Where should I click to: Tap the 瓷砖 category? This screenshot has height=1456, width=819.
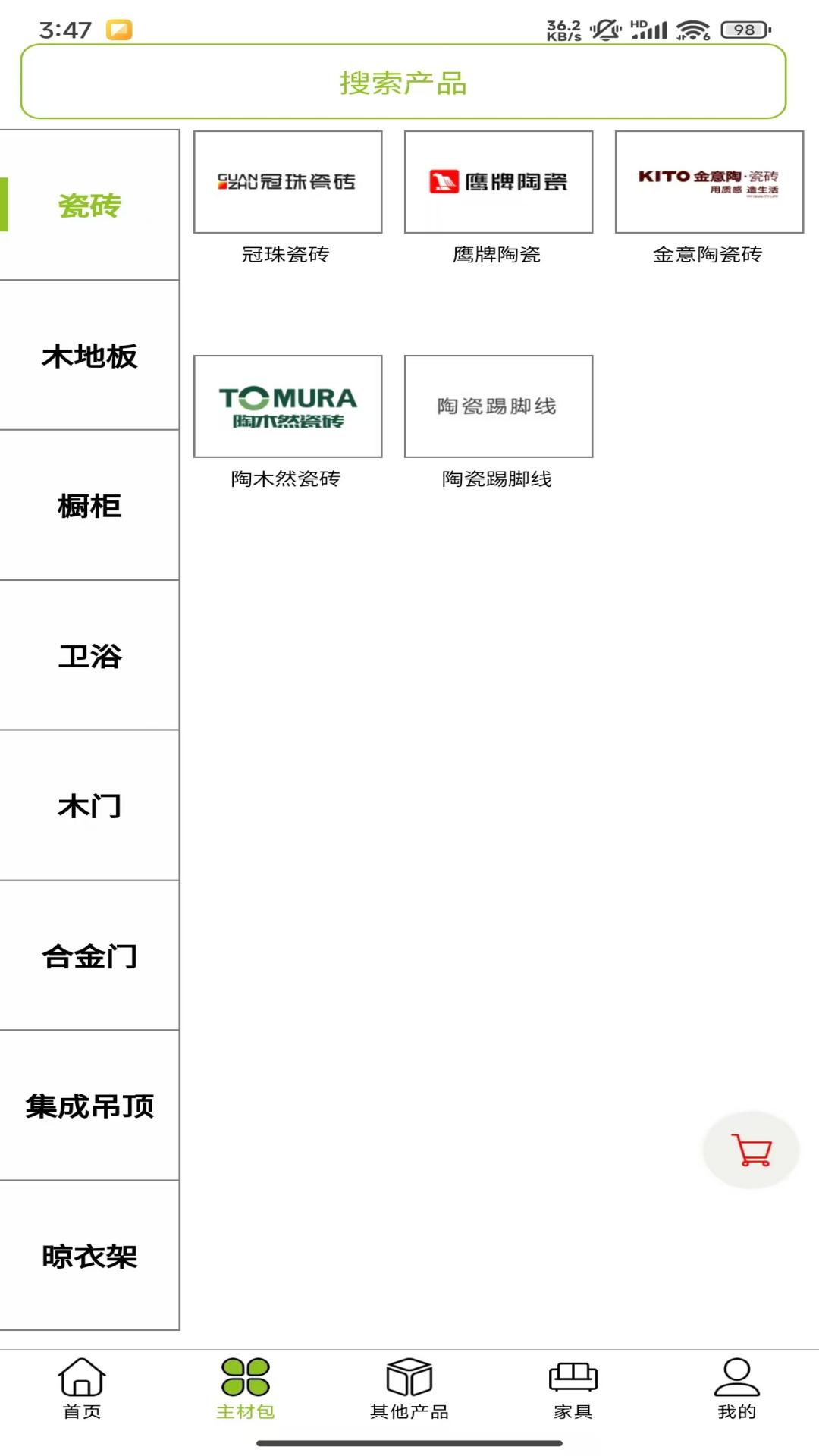89,206
